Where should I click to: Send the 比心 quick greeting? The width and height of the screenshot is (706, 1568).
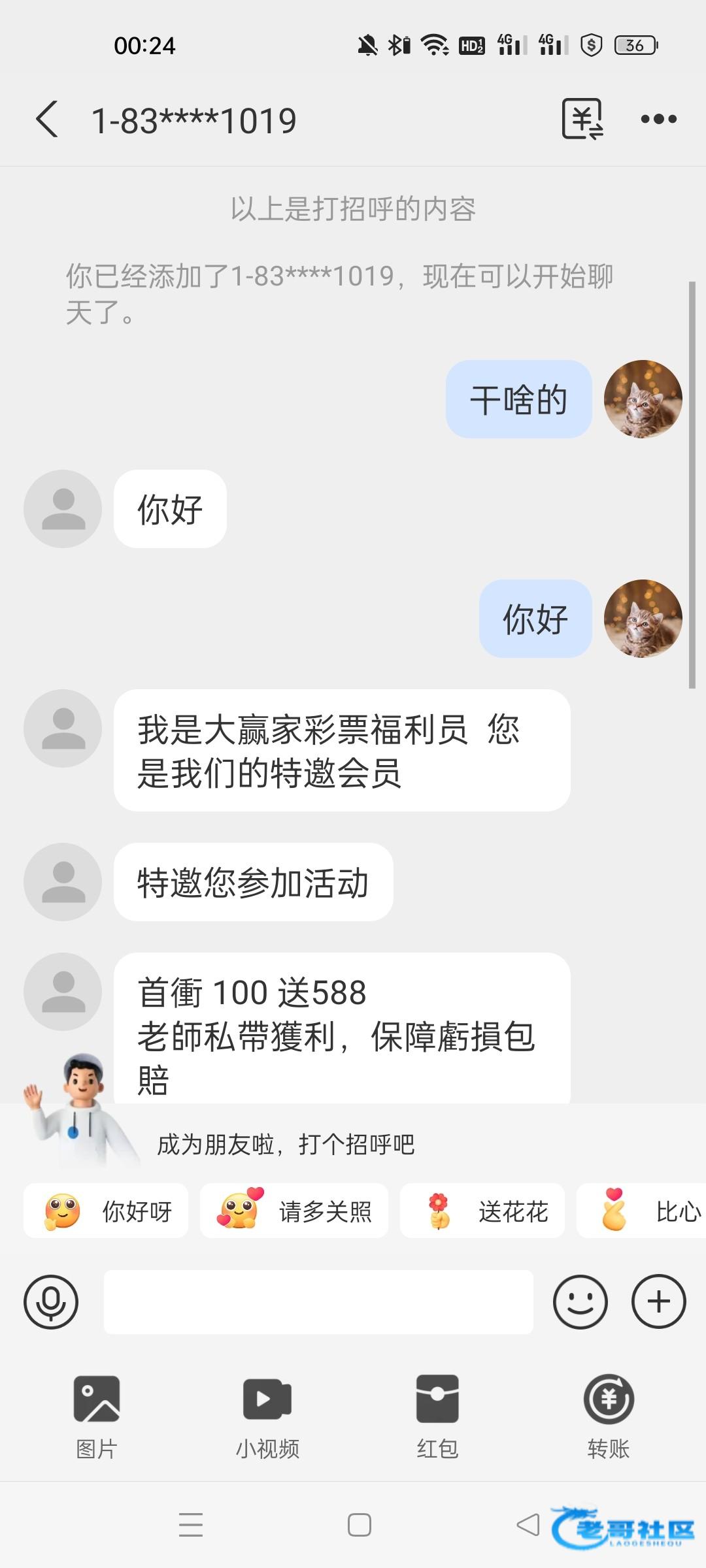coord(641,1211)
